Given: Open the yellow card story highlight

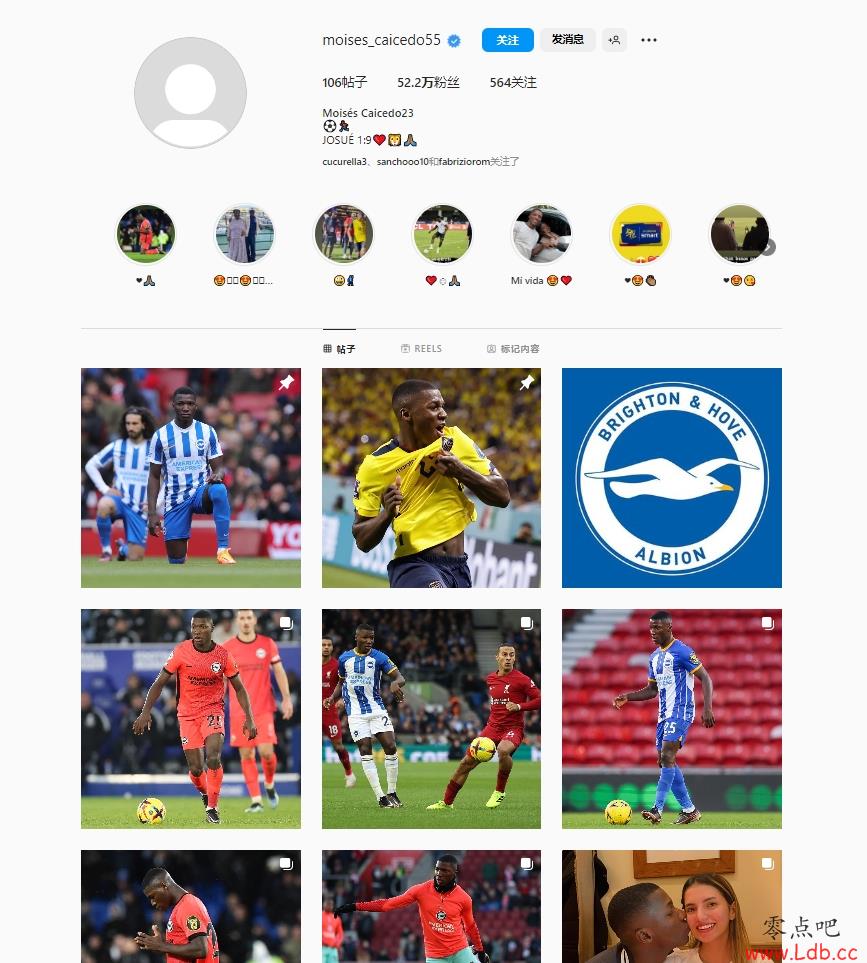Looking at the screenshot, I should (x=640, y=235).
